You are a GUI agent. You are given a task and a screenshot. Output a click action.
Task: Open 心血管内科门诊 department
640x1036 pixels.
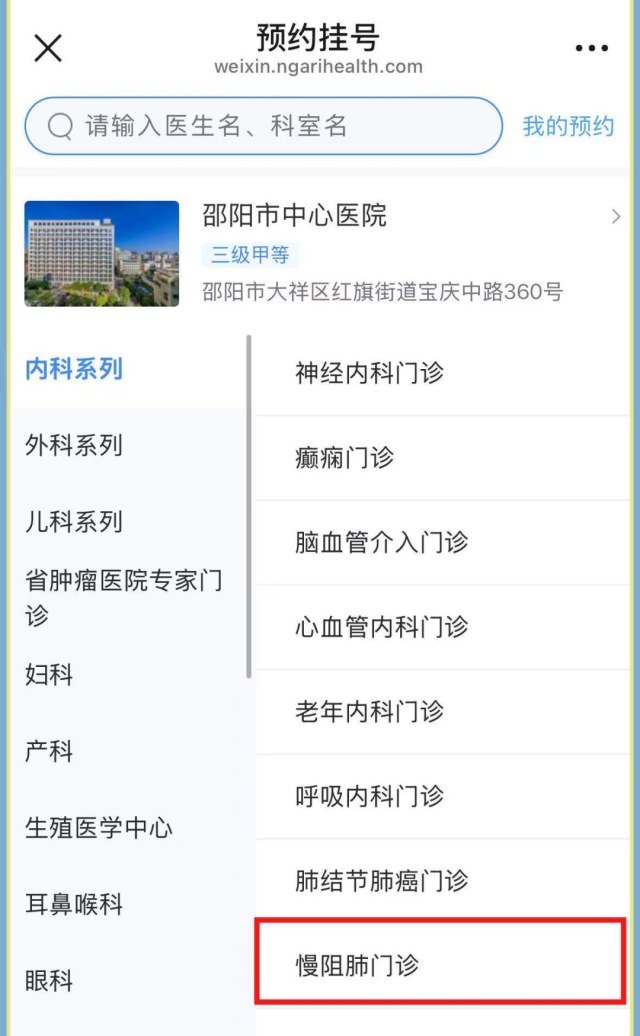pos(442,627)
